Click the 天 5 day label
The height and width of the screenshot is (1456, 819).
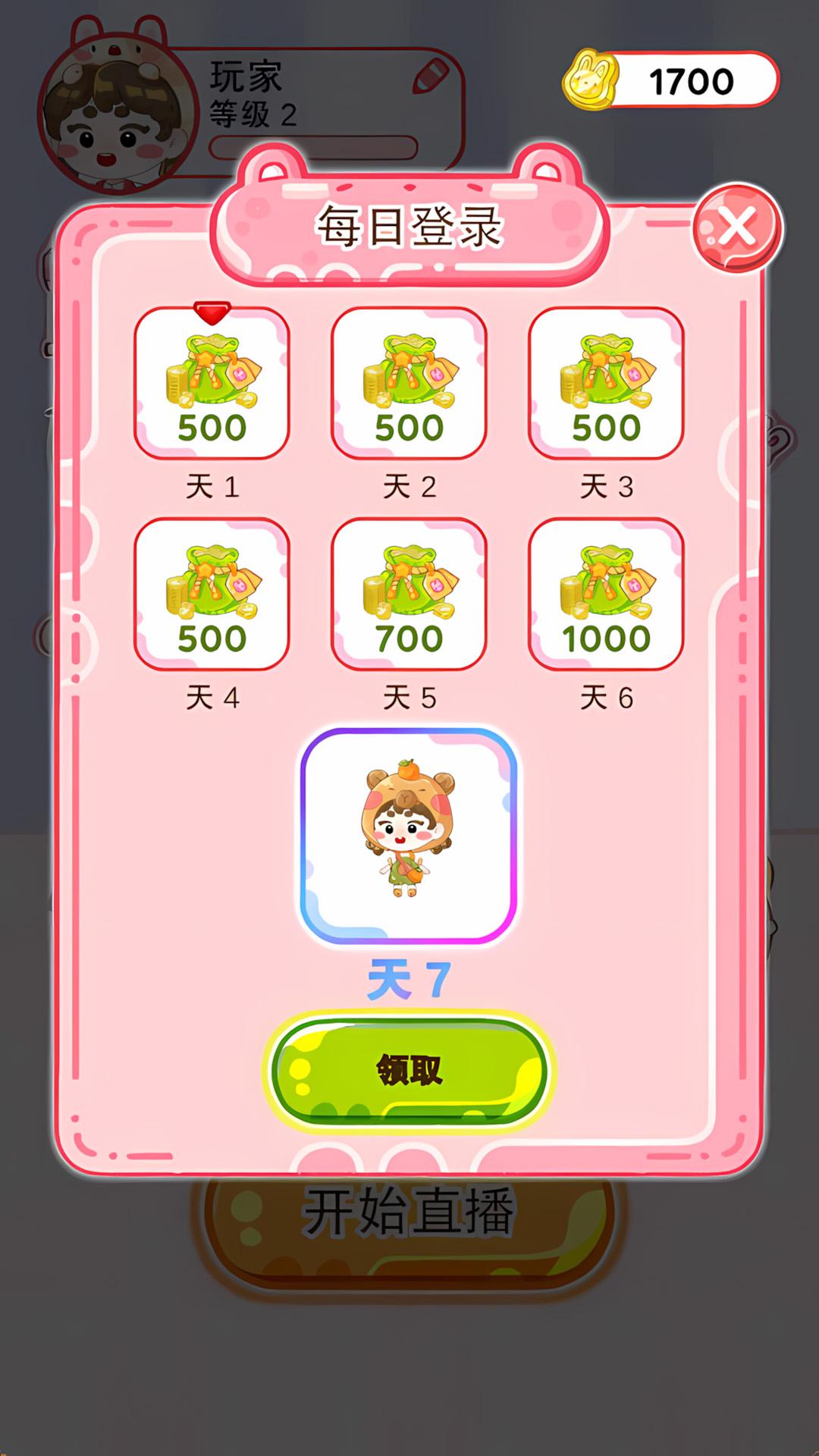pos(409,698)
